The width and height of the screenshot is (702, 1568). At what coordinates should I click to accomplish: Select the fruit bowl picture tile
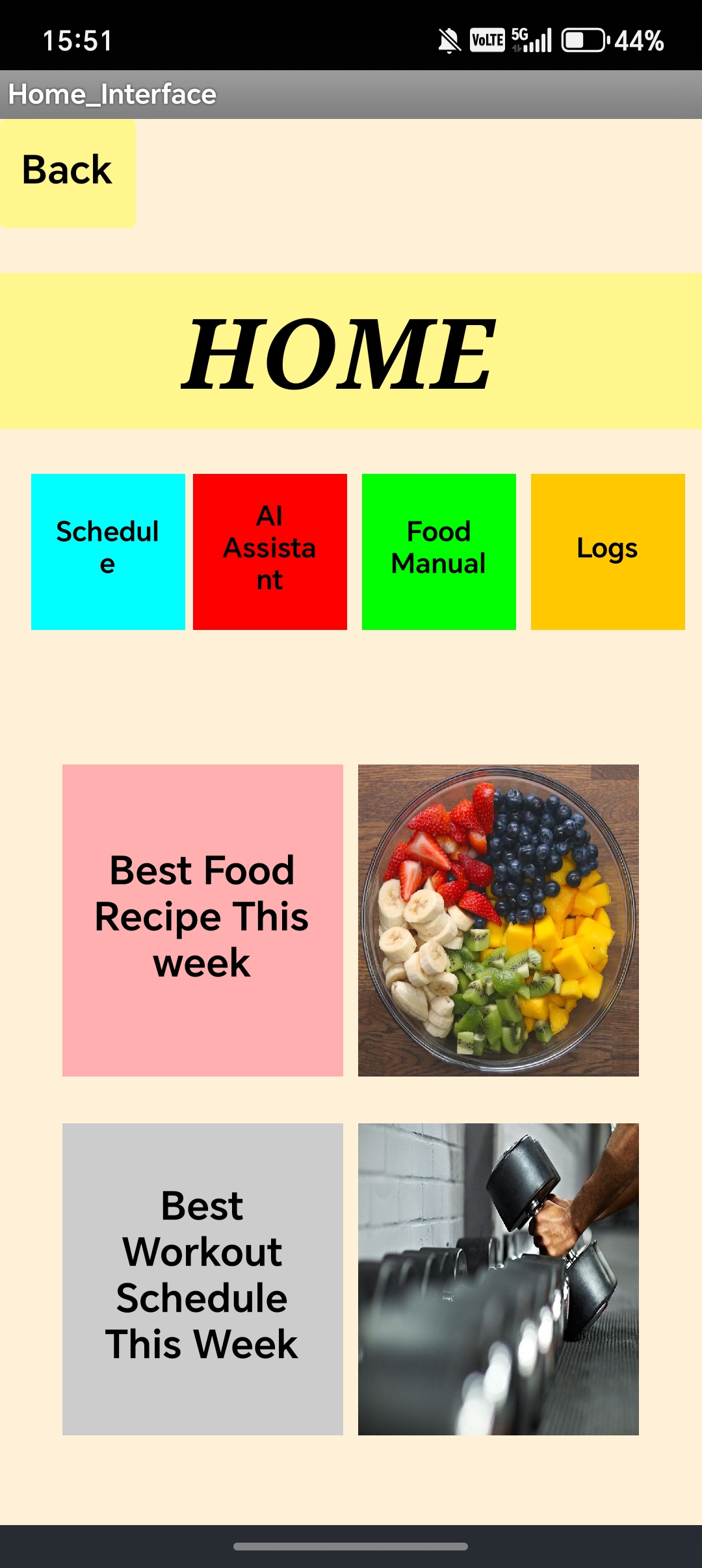[x=498, y=920]
